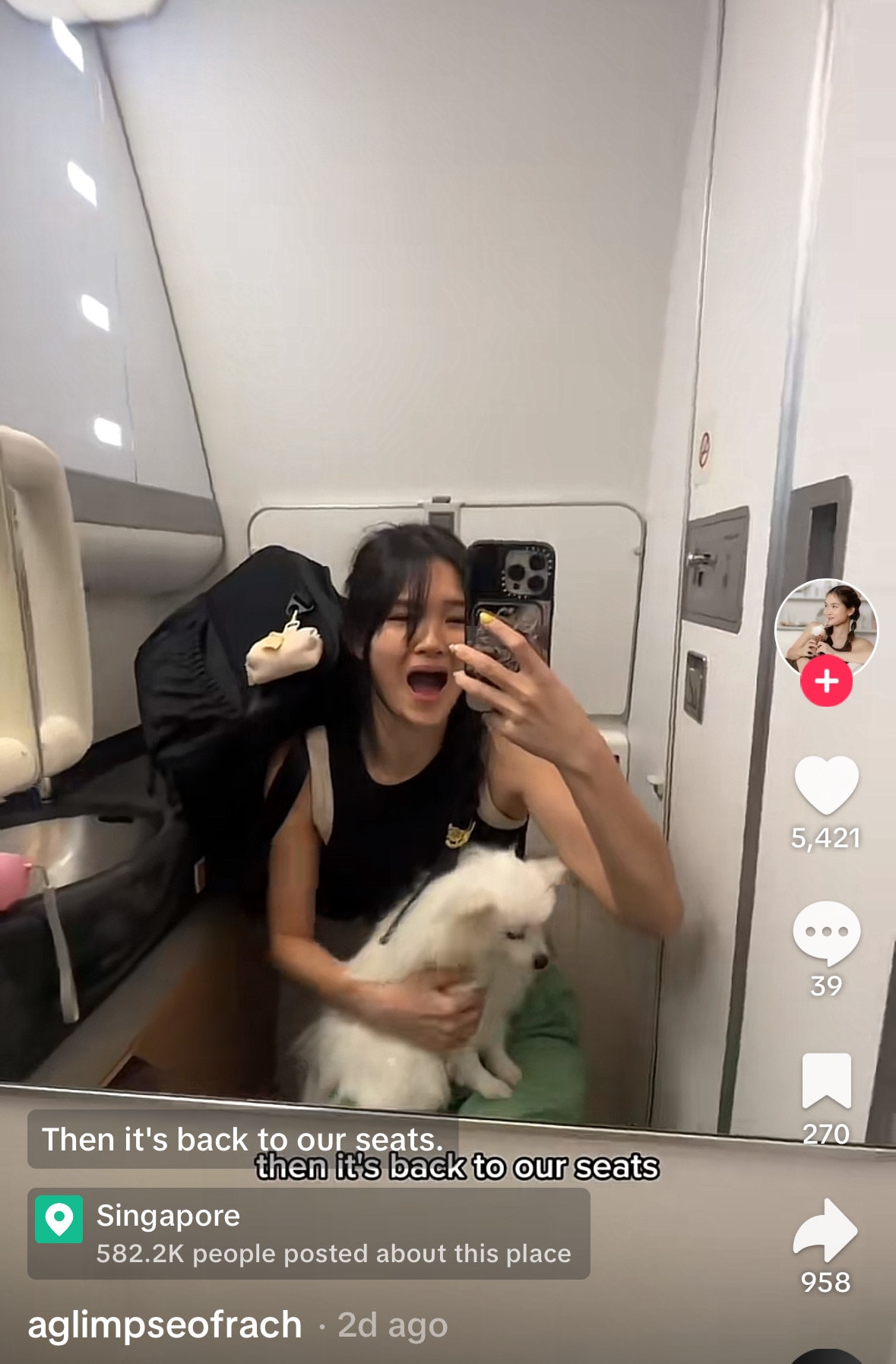Follow creator with the red plus button
This screenshot has width=896, height=1364.
pyautogui.click(x=826, y=682)
